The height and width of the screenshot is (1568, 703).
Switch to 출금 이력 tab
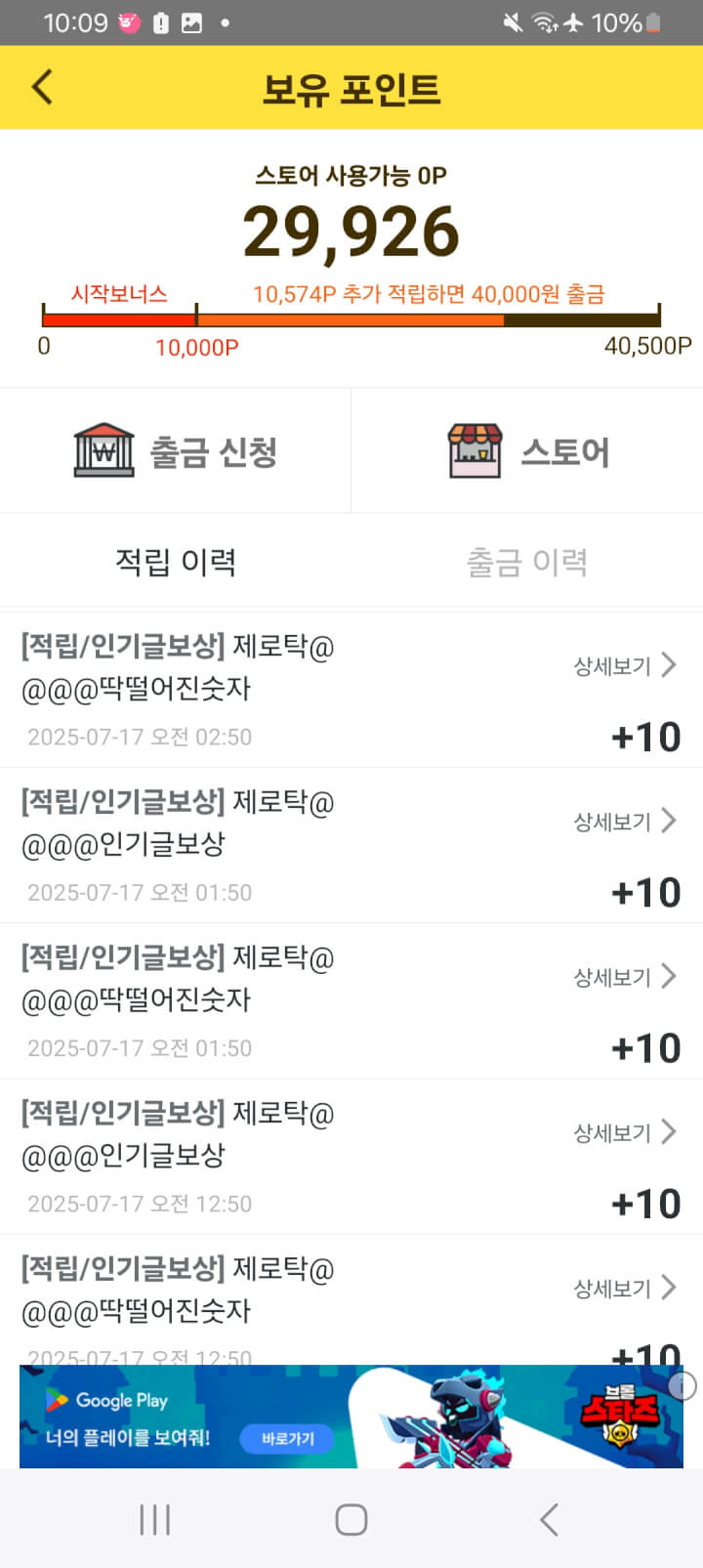click(x=527, y=562)
